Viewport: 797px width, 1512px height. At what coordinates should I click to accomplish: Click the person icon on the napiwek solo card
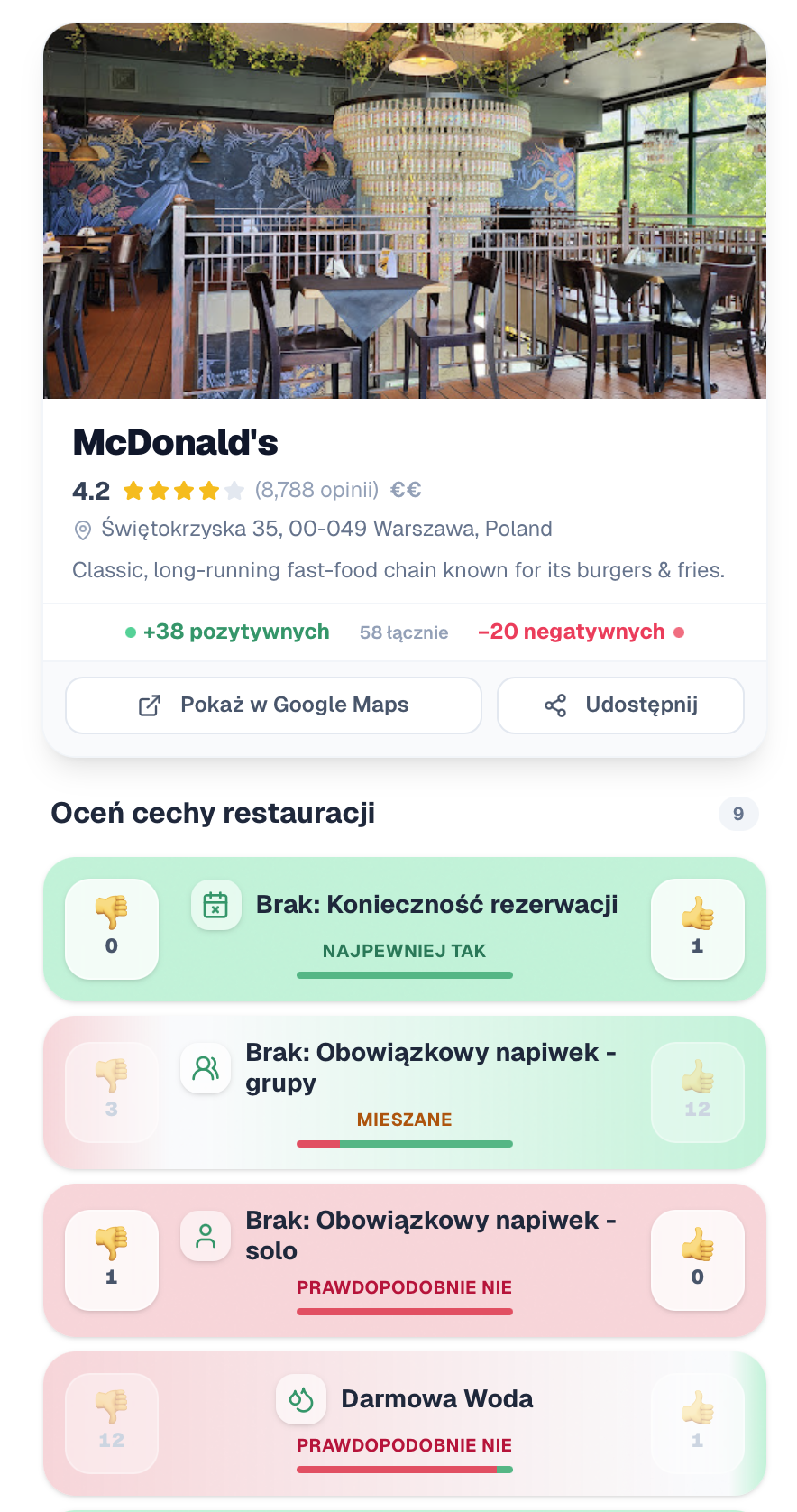[x=206, y=1237]
